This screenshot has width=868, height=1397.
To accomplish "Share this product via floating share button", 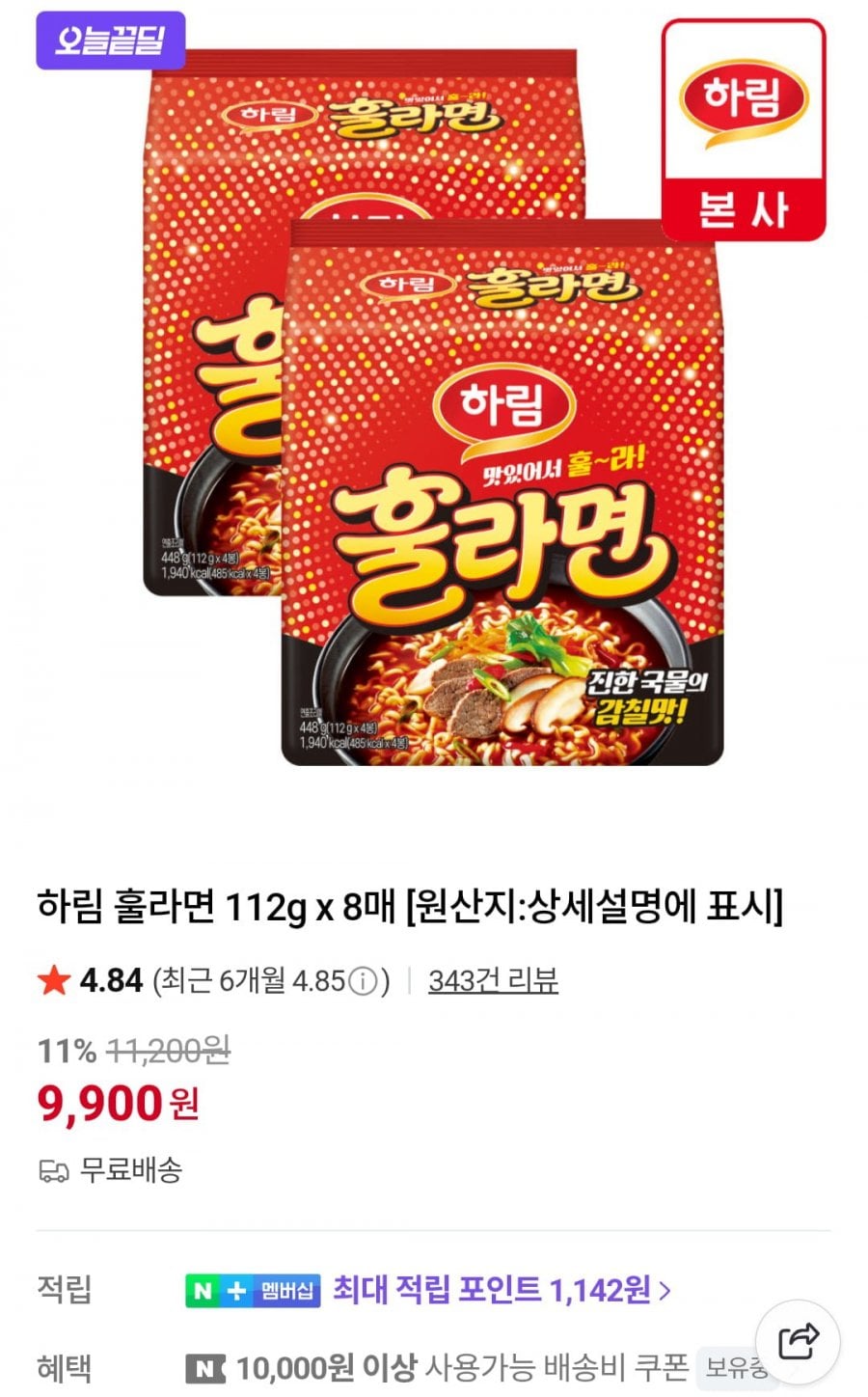I will [797, 1340].
